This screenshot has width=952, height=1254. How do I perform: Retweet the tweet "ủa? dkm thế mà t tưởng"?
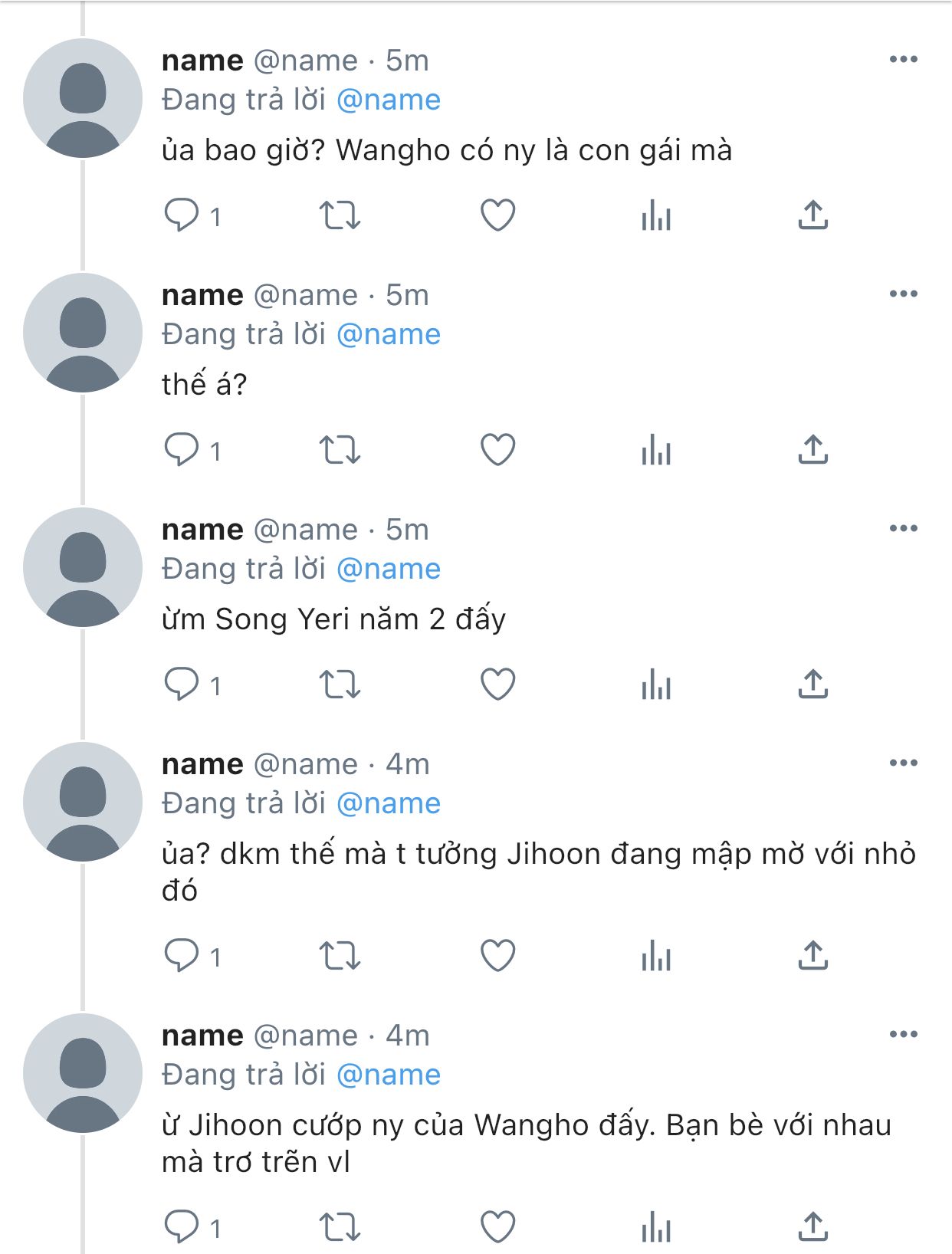click(340, 956)
